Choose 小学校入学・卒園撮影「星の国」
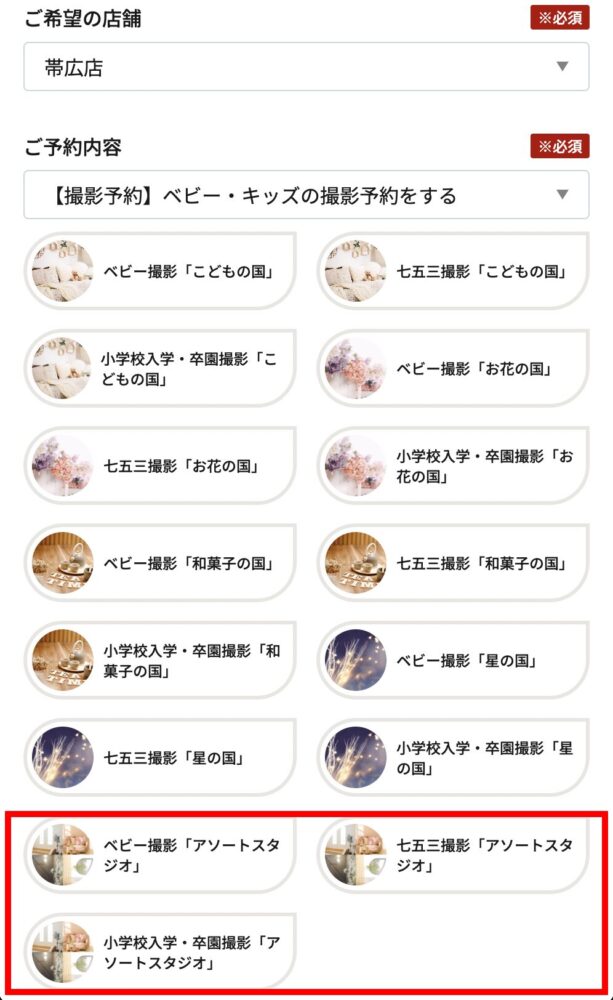This screenshot has width=613, height=1000. click(453, 757)
